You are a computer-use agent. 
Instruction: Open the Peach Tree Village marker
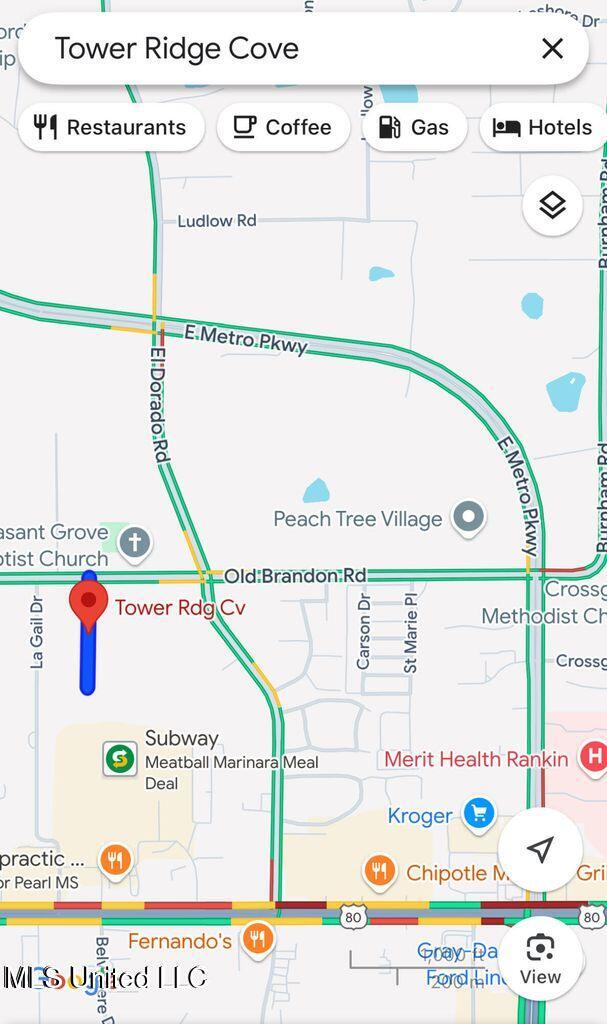coord(468,518)
